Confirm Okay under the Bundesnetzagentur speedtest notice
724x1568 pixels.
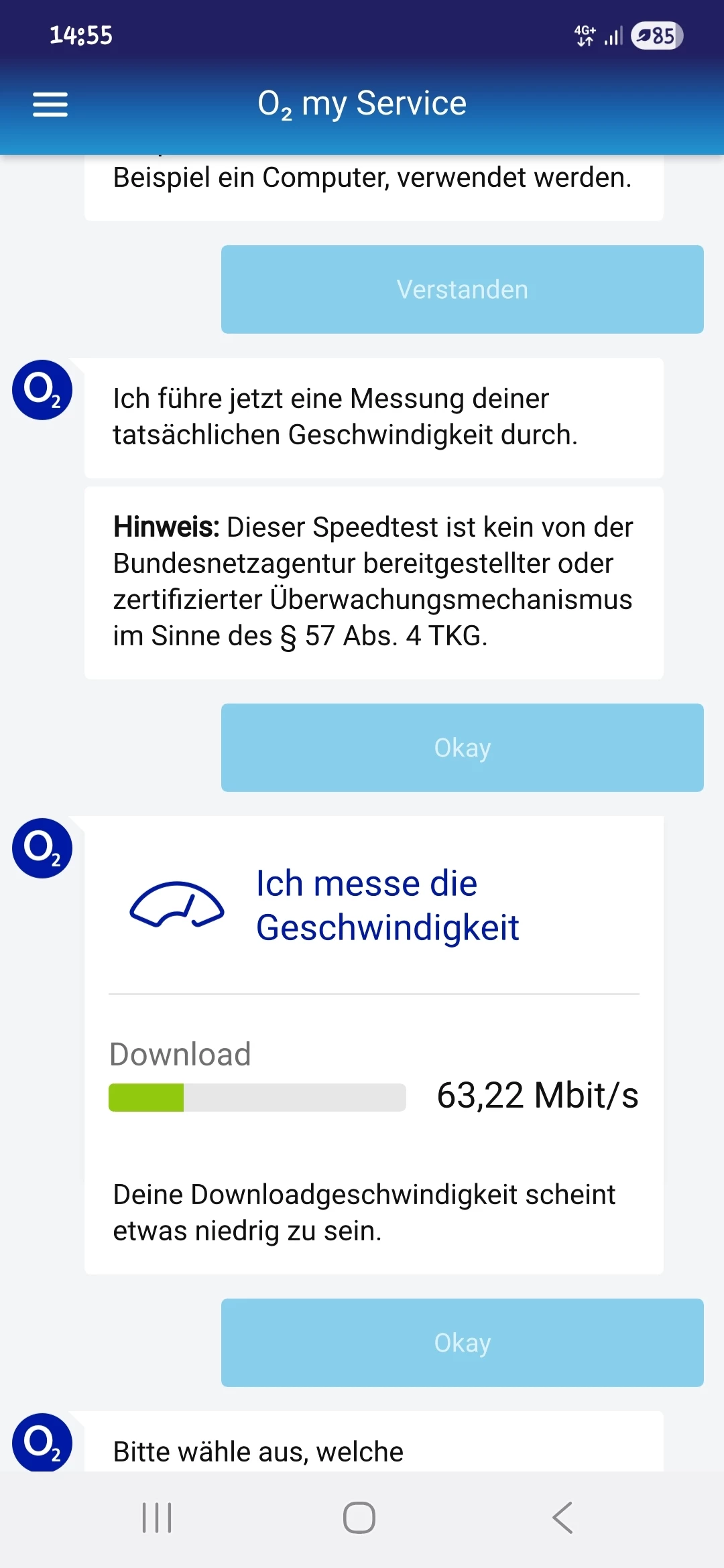point(462,748)
